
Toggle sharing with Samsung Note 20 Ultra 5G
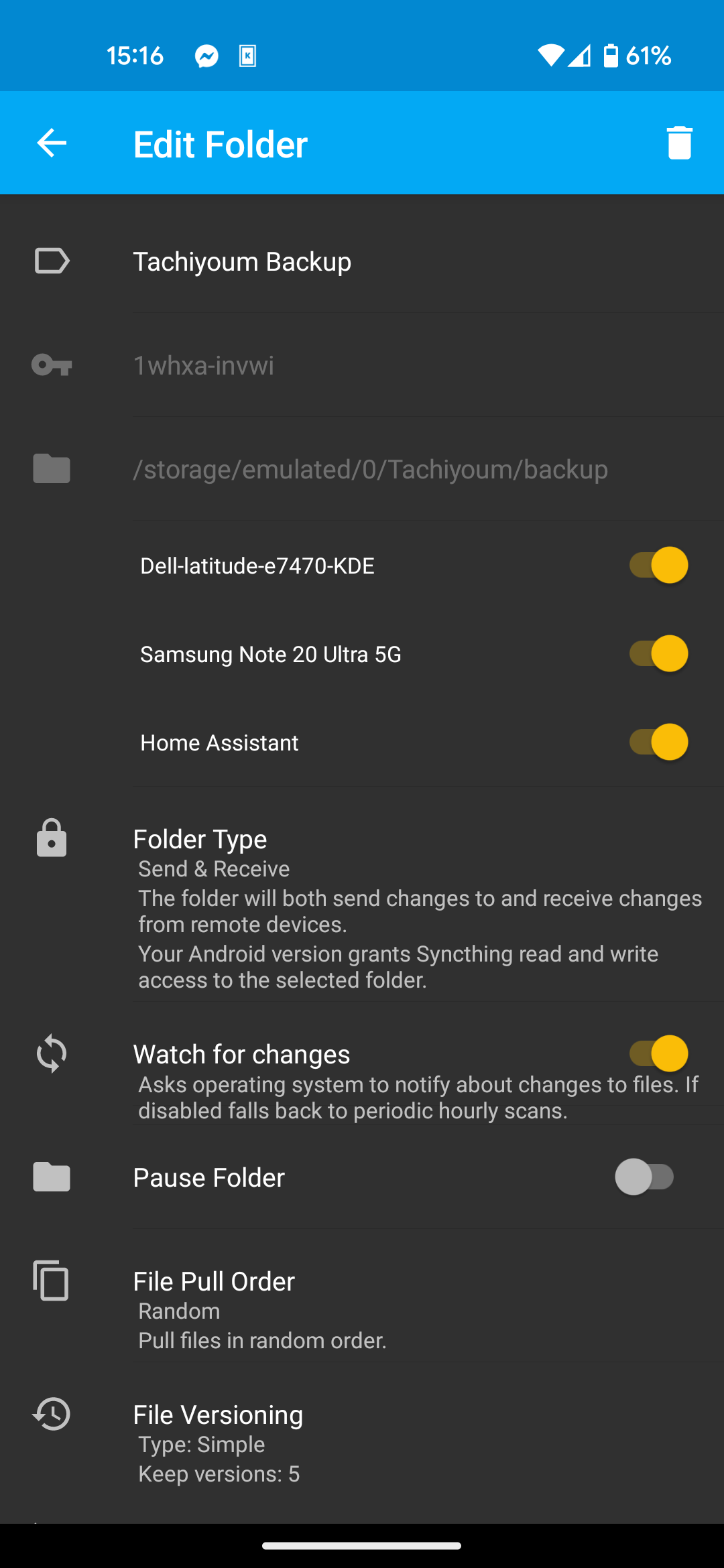point(658,653)
